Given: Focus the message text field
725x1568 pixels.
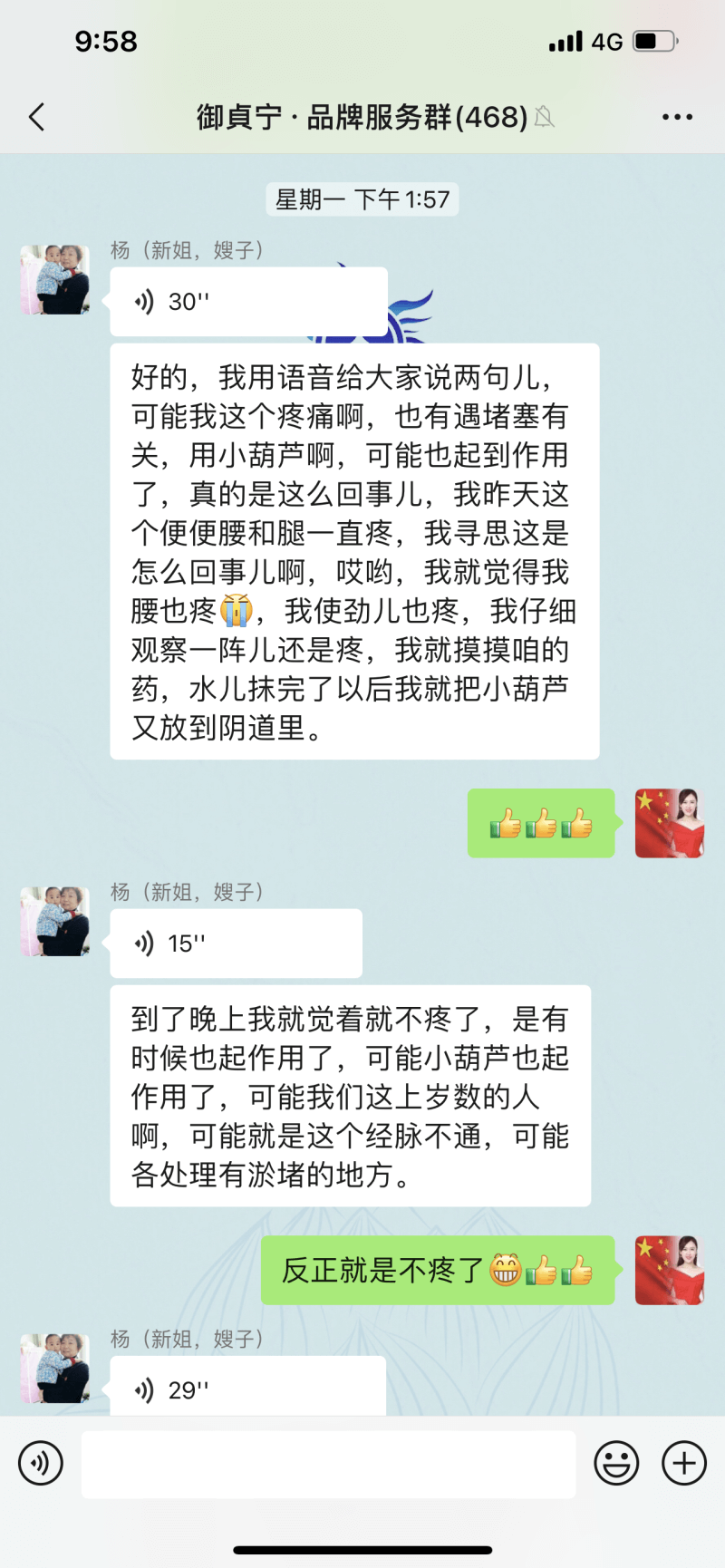Looking at the screenshot, I should (x=328, y=1464).
